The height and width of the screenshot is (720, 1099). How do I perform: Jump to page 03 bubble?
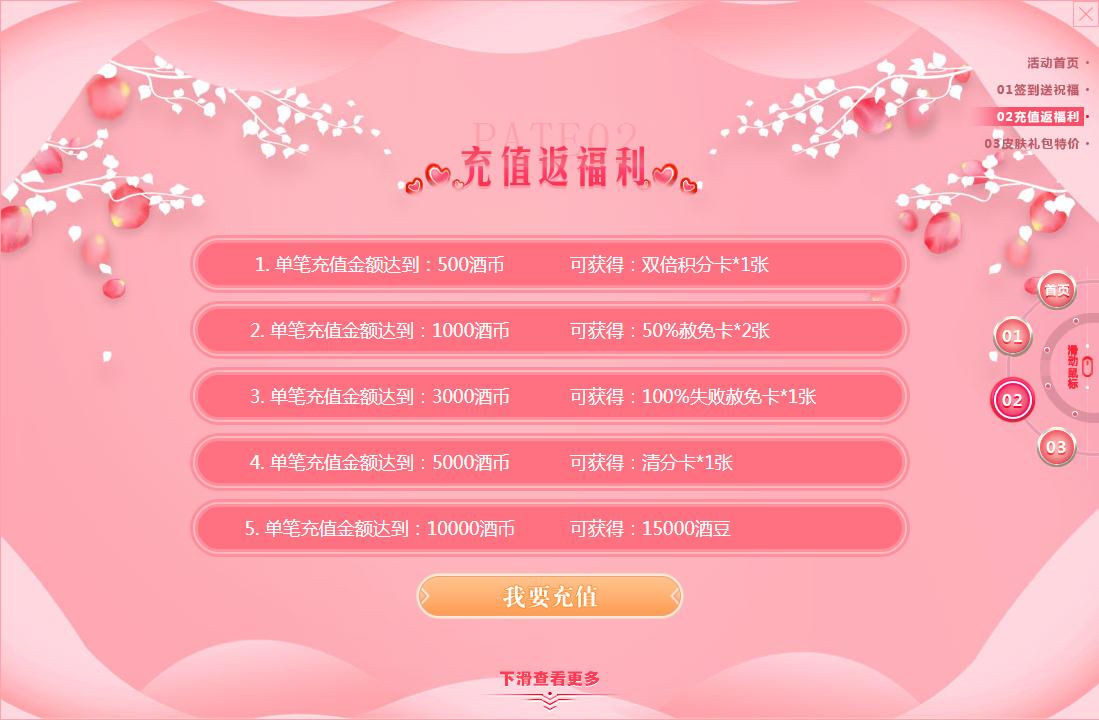pos(1056,447)
